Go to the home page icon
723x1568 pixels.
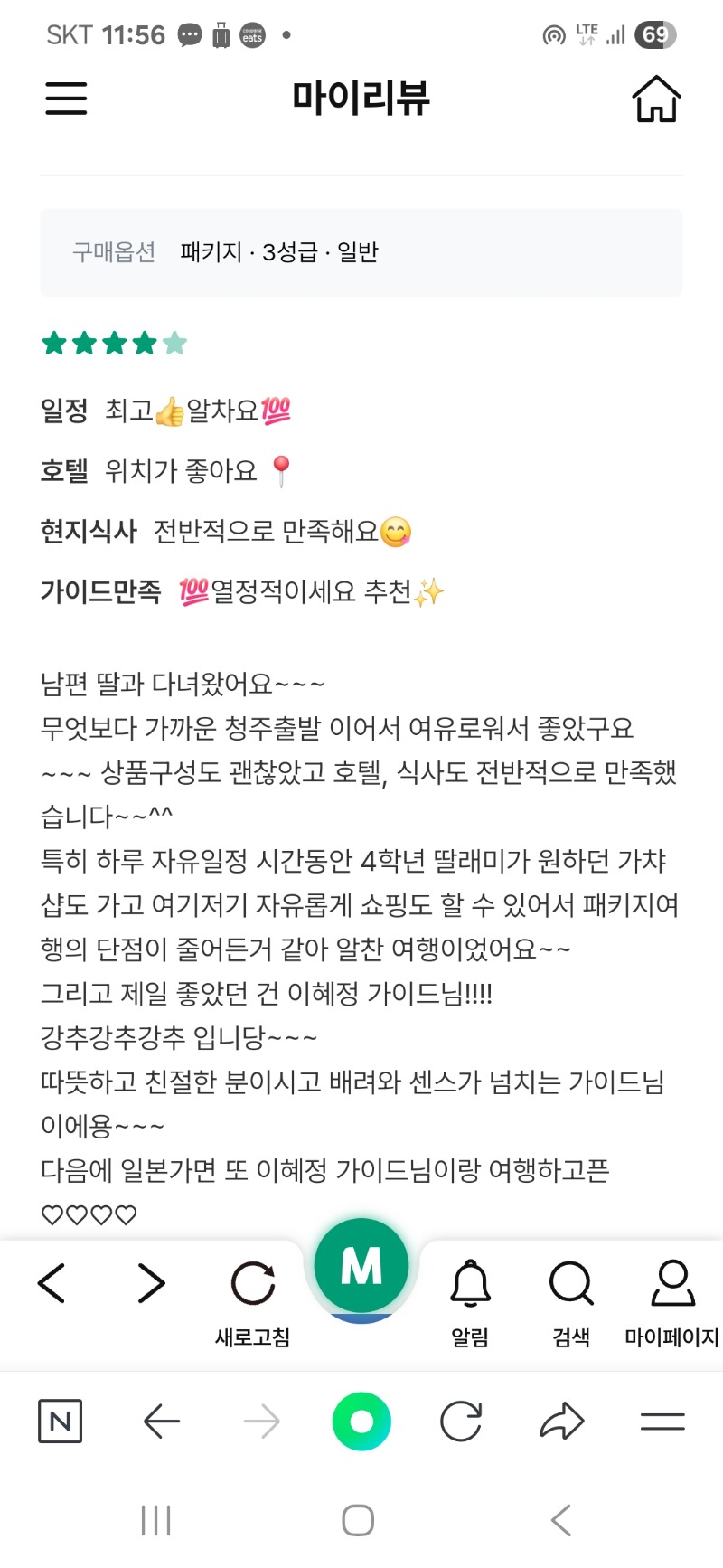[656, 99]
